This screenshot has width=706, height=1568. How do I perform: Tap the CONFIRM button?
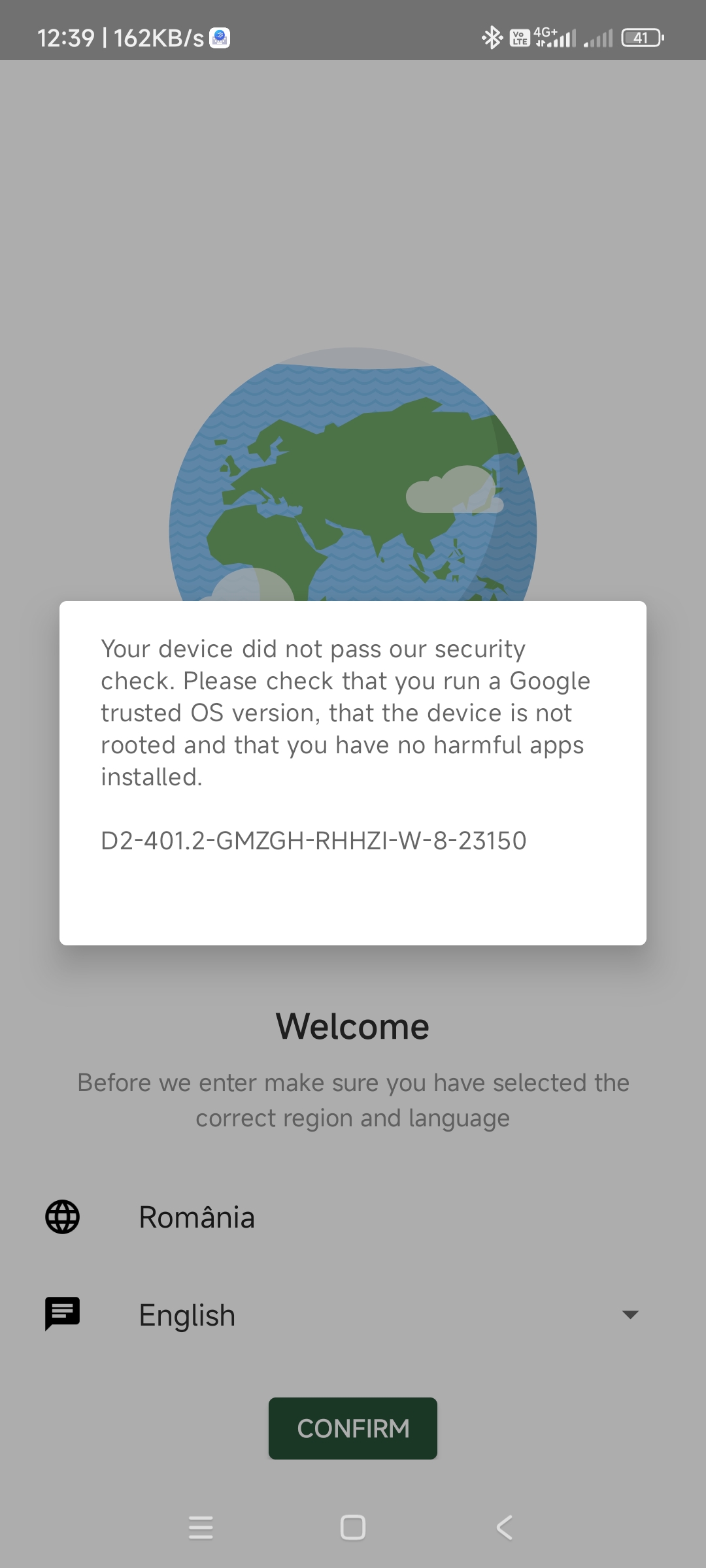[353, 1428]
